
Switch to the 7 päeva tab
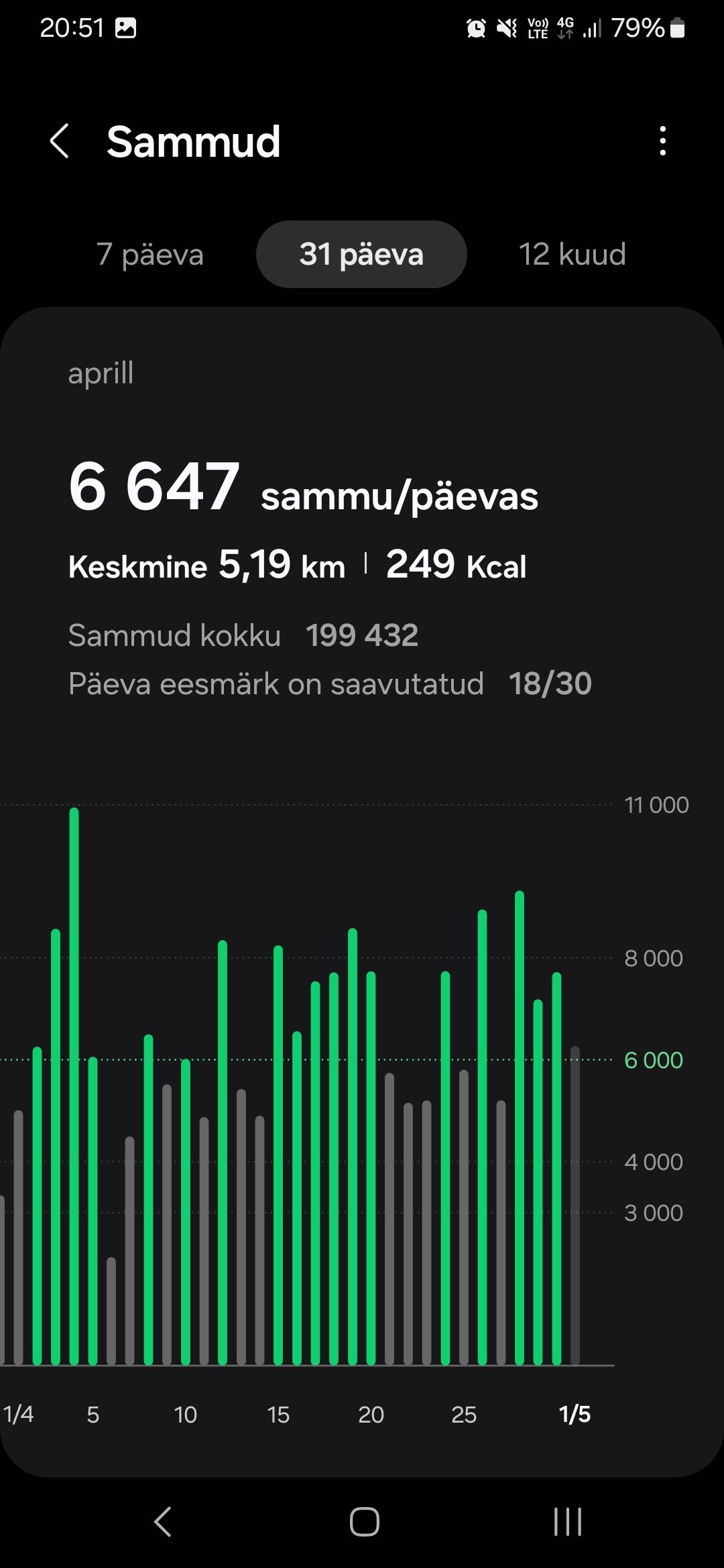pos(149,255)
